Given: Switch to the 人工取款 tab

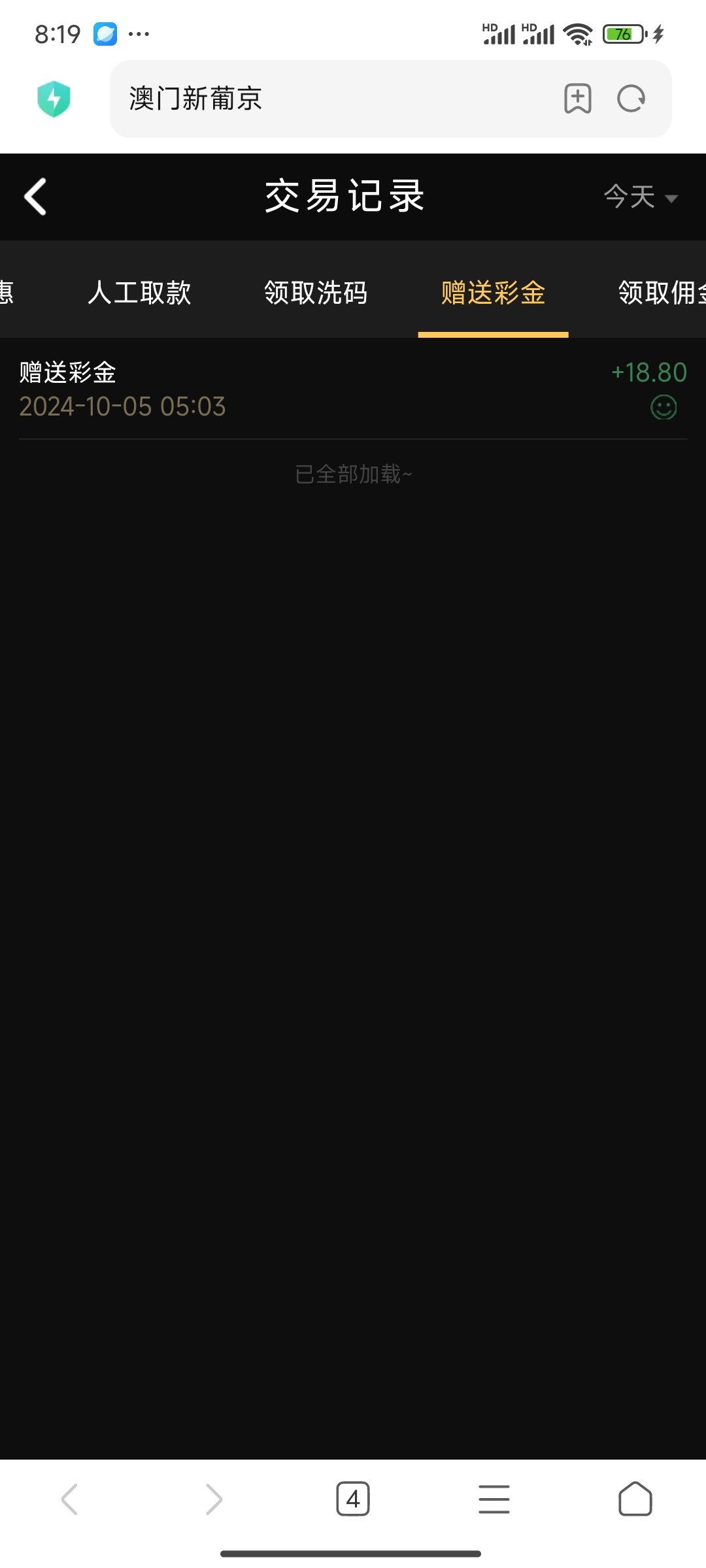Looking at the screenshot, I should point(139,292).
